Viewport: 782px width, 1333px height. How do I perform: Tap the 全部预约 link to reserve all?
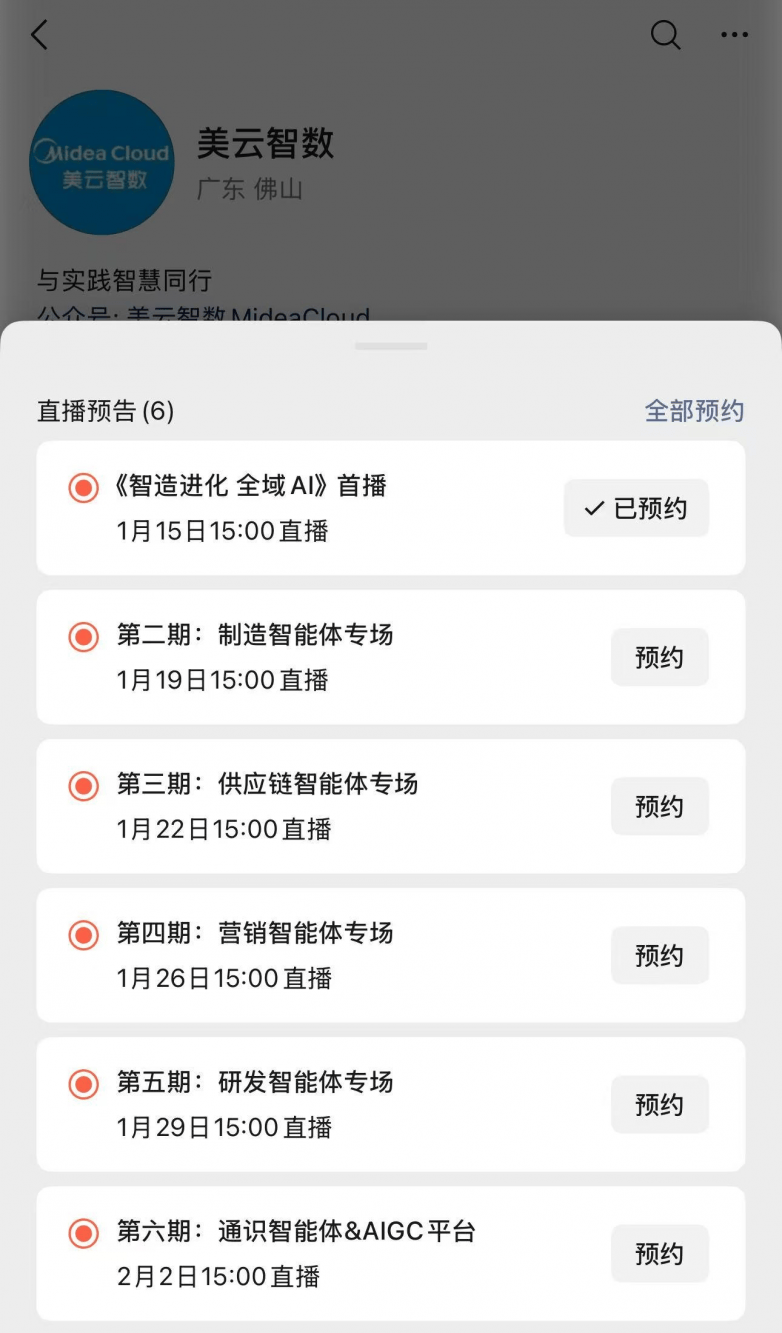(x=694, y=411)
